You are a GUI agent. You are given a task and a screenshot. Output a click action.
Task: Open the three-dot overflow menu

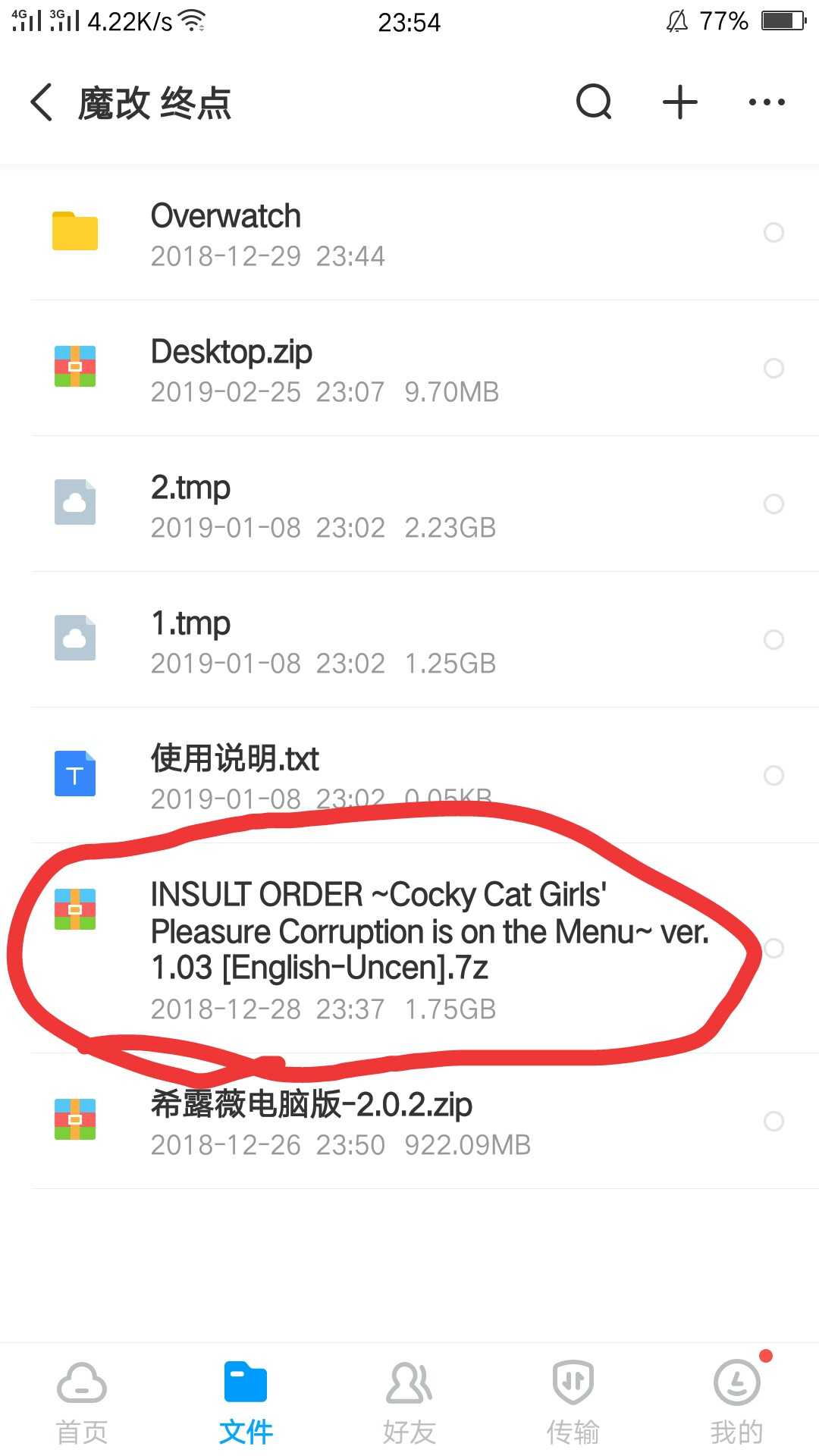click(x=767, y=102)
